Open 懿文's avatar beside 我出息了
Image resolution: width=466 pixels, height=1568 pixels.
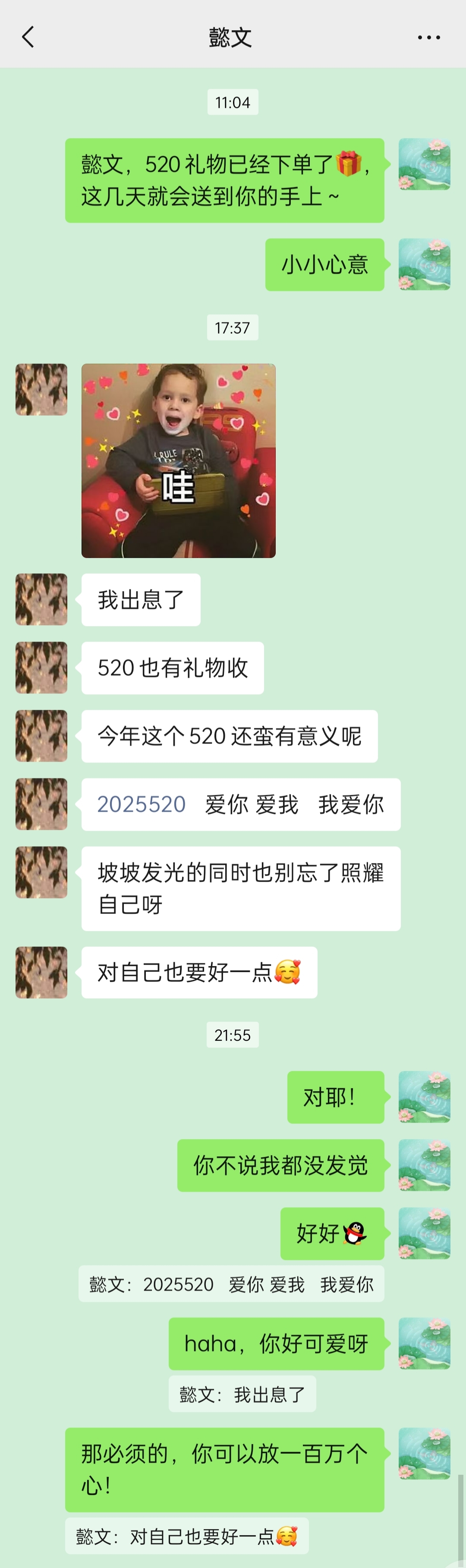(41, 599)
